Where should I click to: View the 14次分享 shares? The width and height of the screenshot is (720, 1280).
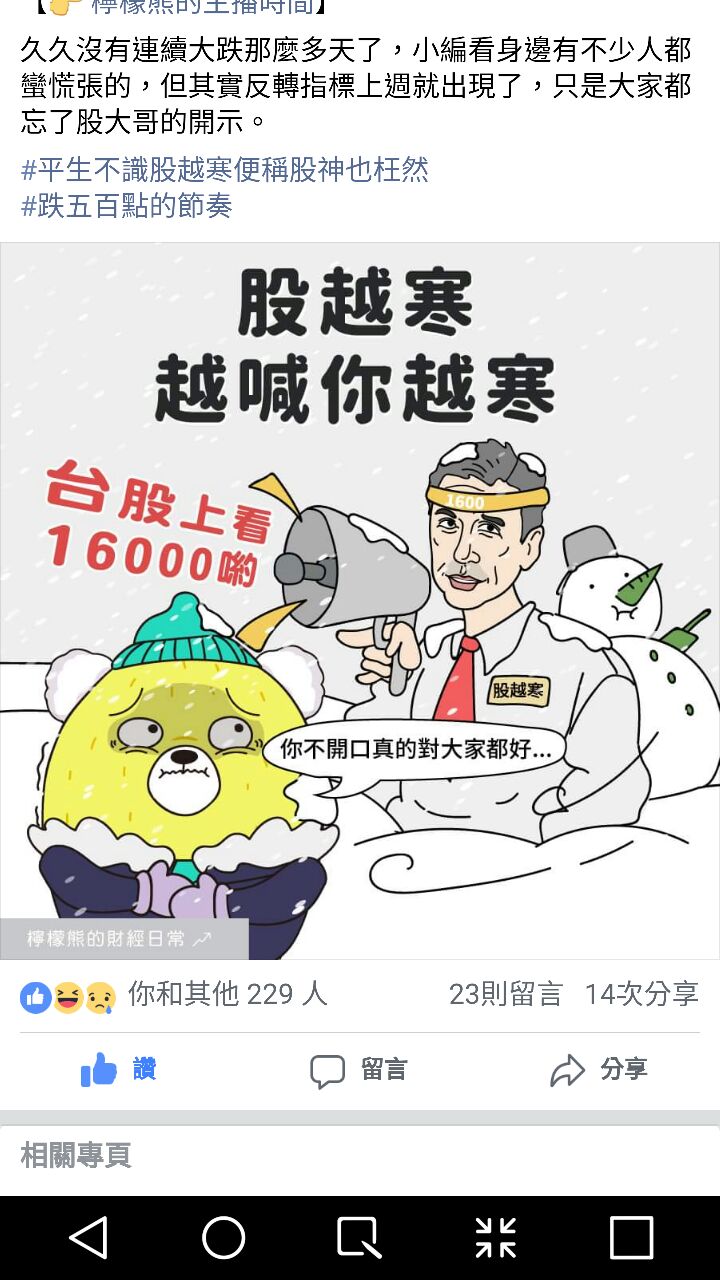click(641, 994)
